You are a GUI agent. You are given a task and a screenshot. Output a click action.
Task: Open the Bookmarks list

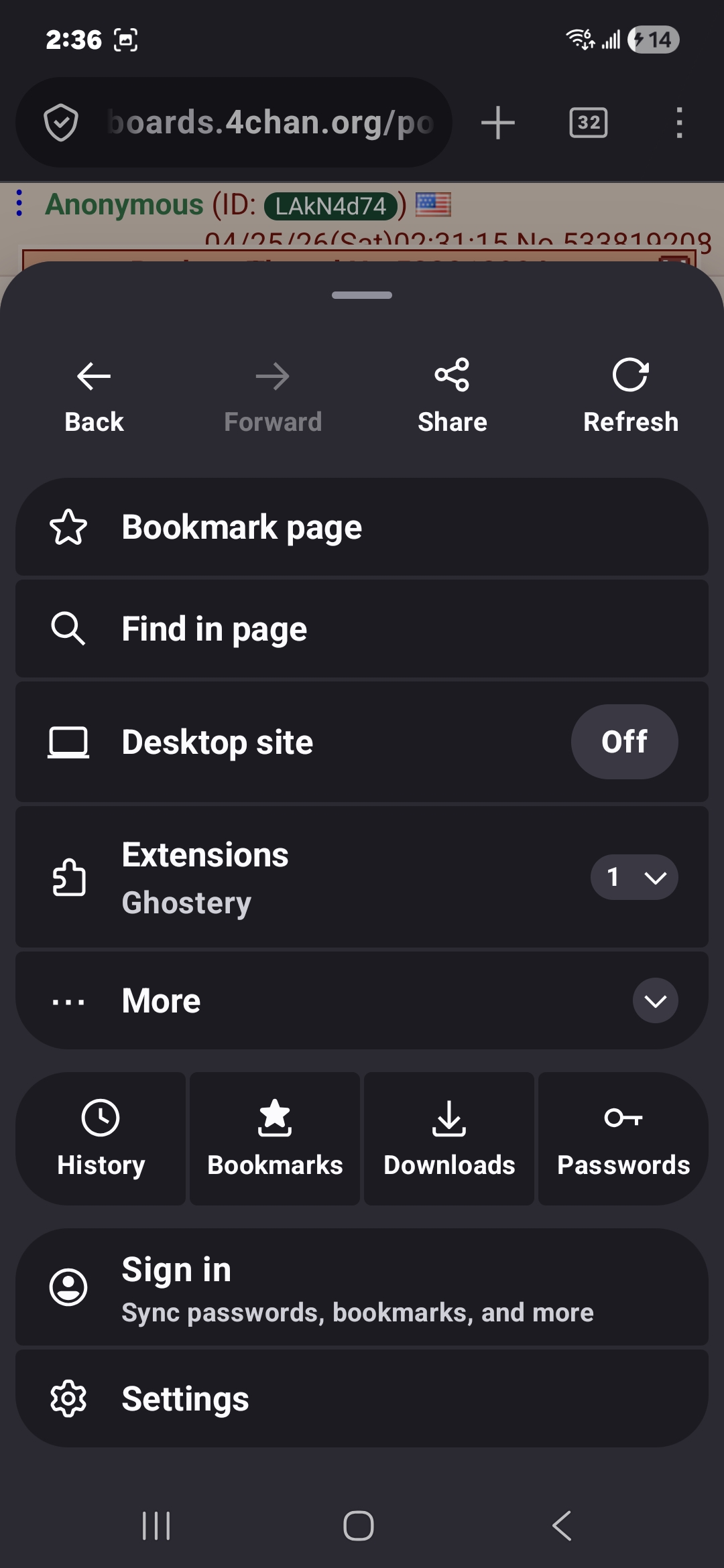[x=275, y=1138]
